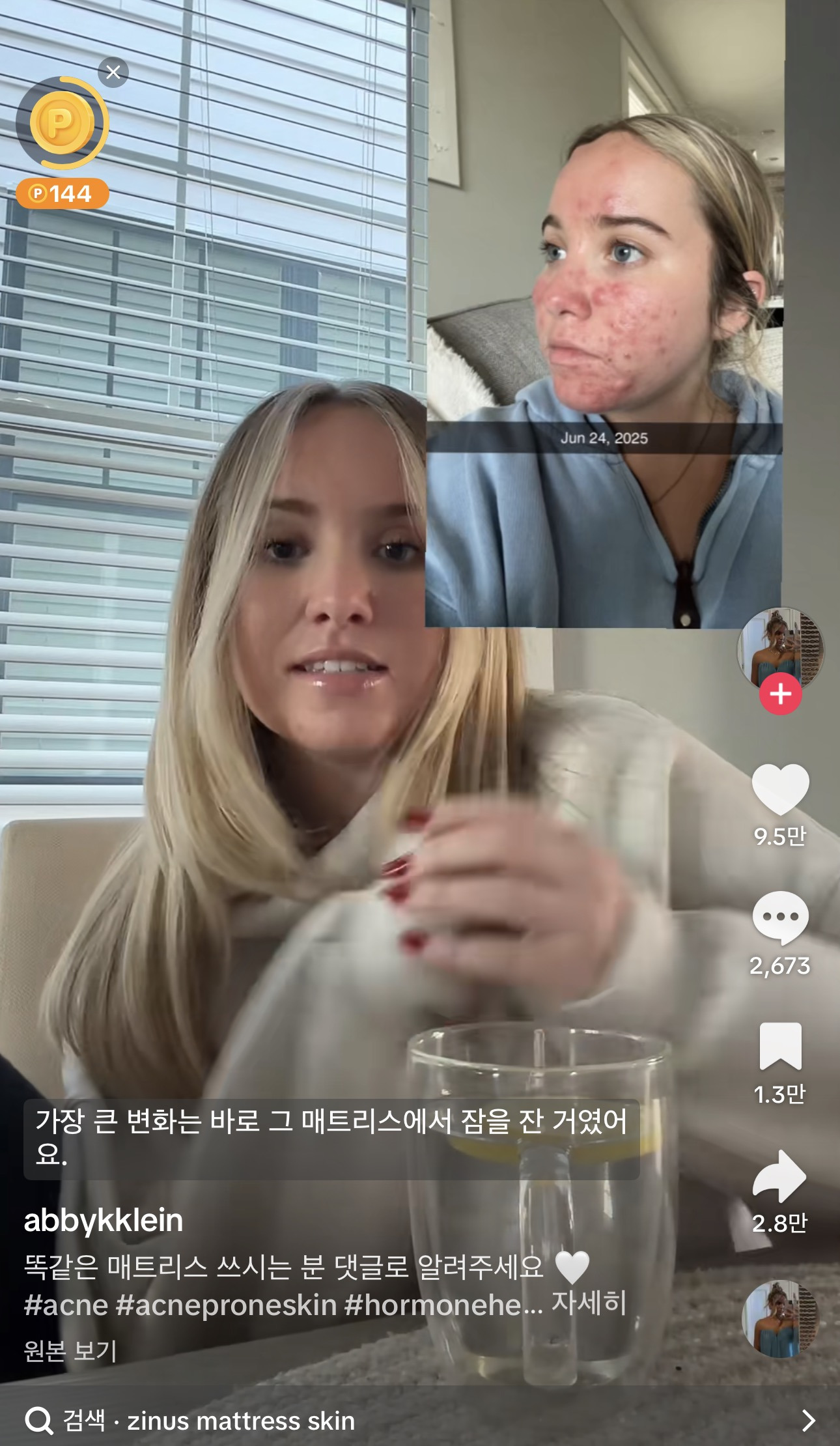Share this video
Screen dimensions: 840x1446
pos(780,1175)
